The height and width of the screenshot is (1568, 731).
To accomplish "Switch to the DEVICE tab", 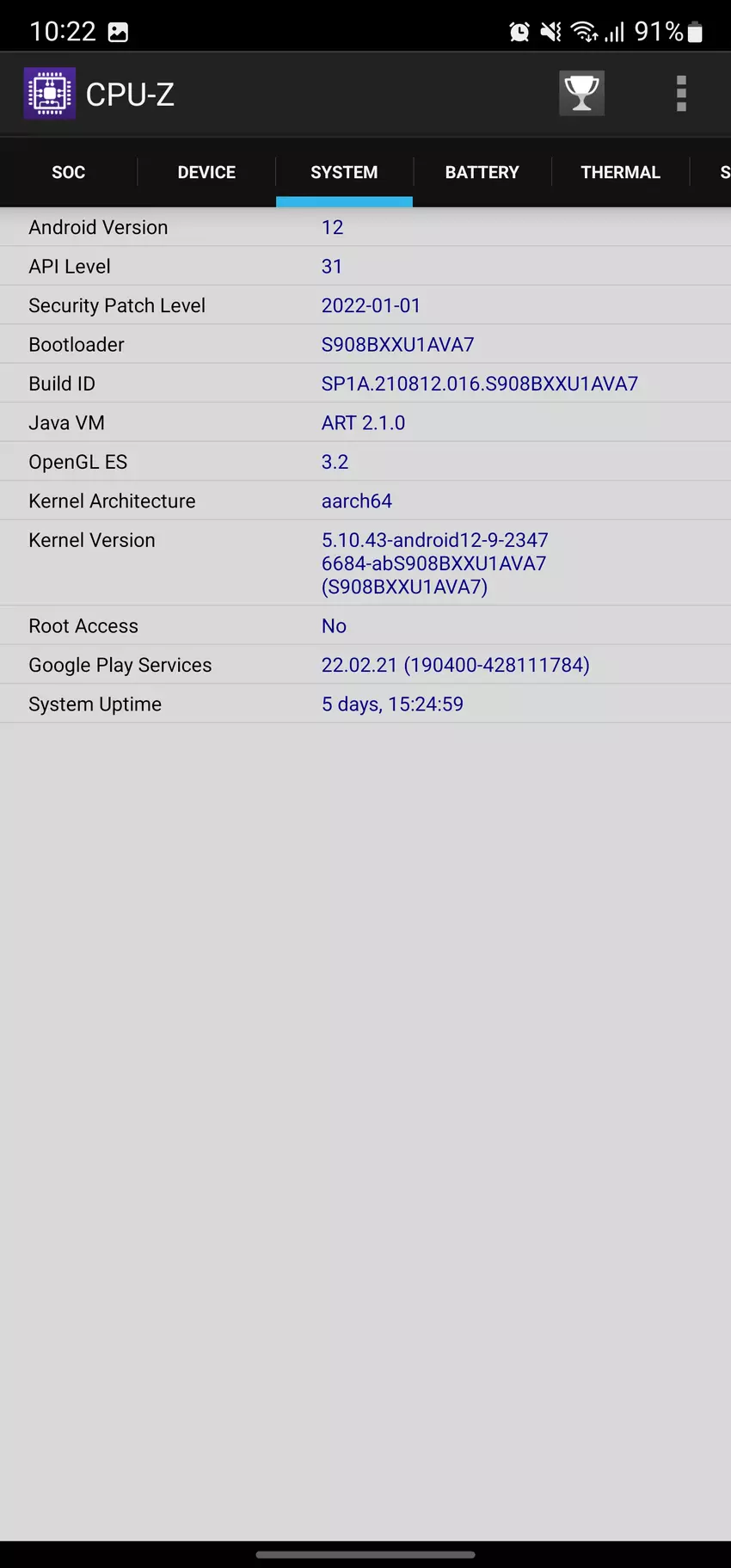I will tap(206, 172).
